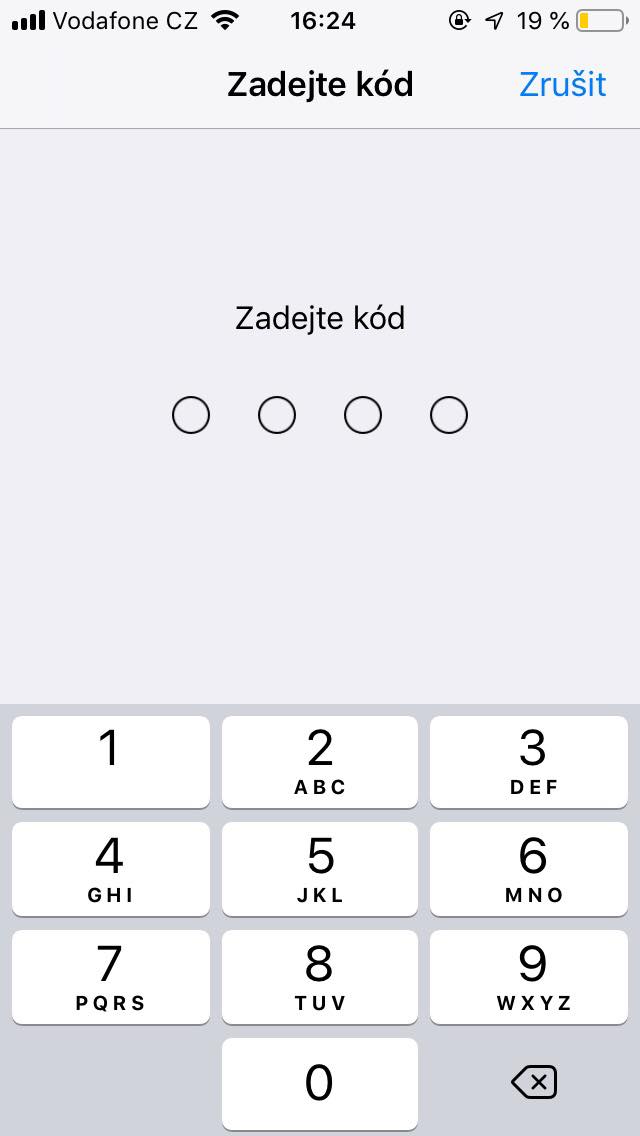640x1136 pixels.
Task: Delete the last digit with backspace
Action: (533, 1082)
